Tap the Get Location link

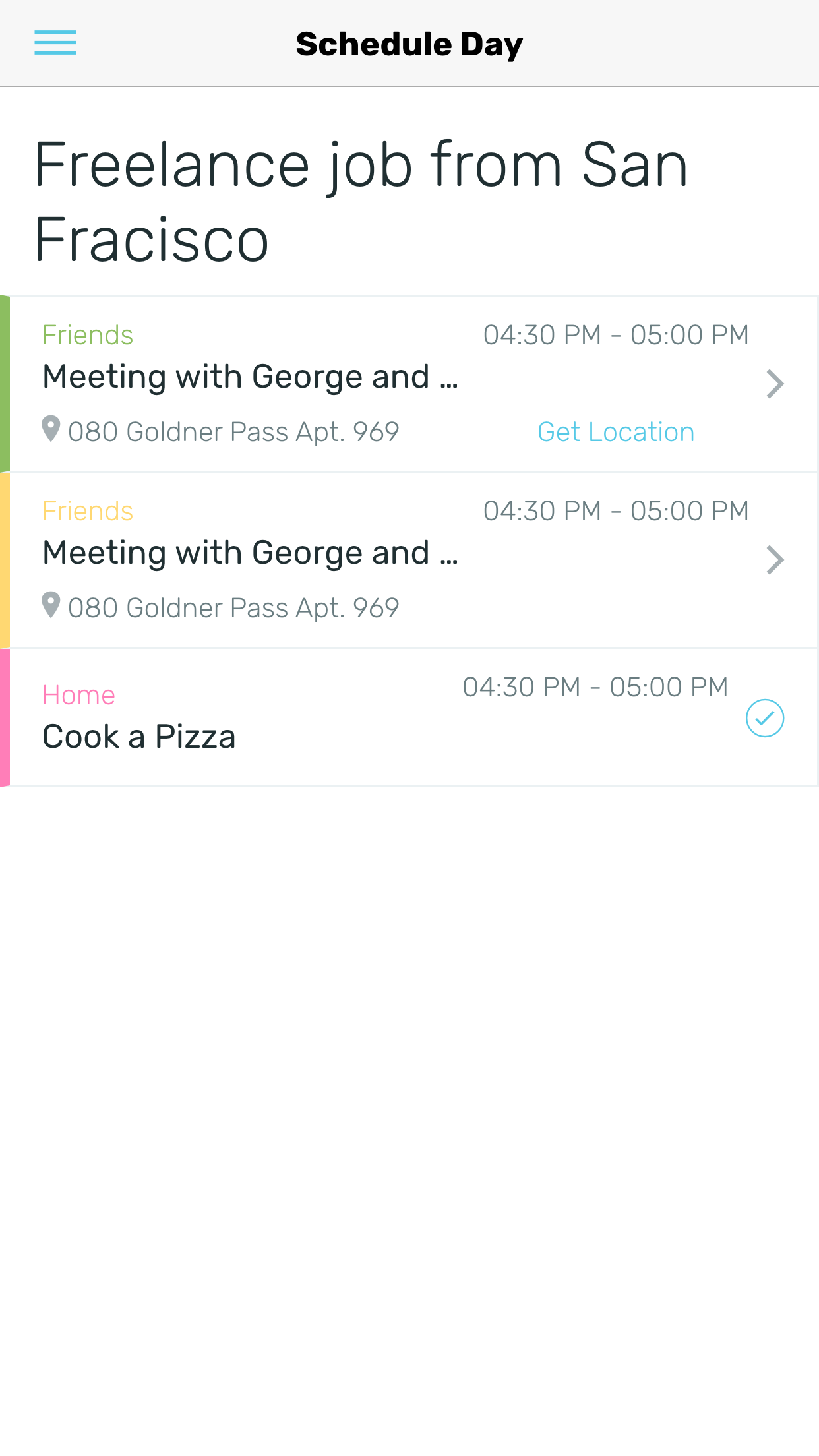[616, 433]
